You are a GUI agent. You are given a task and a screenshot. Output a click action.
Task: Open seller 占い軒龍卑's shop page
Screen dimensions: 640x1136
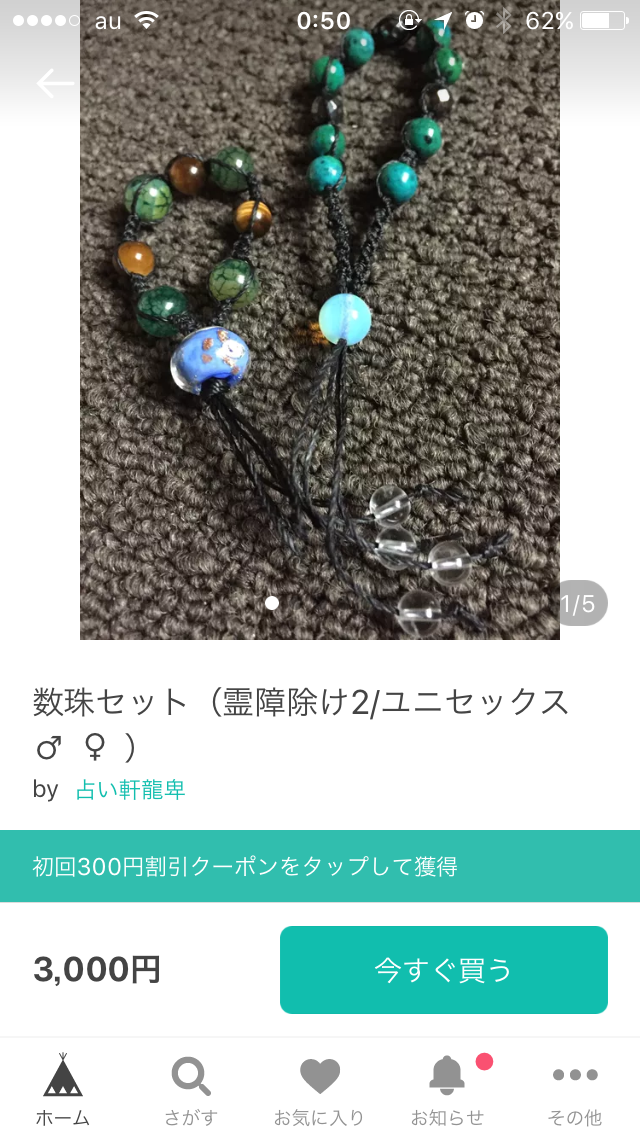[131, 790]
